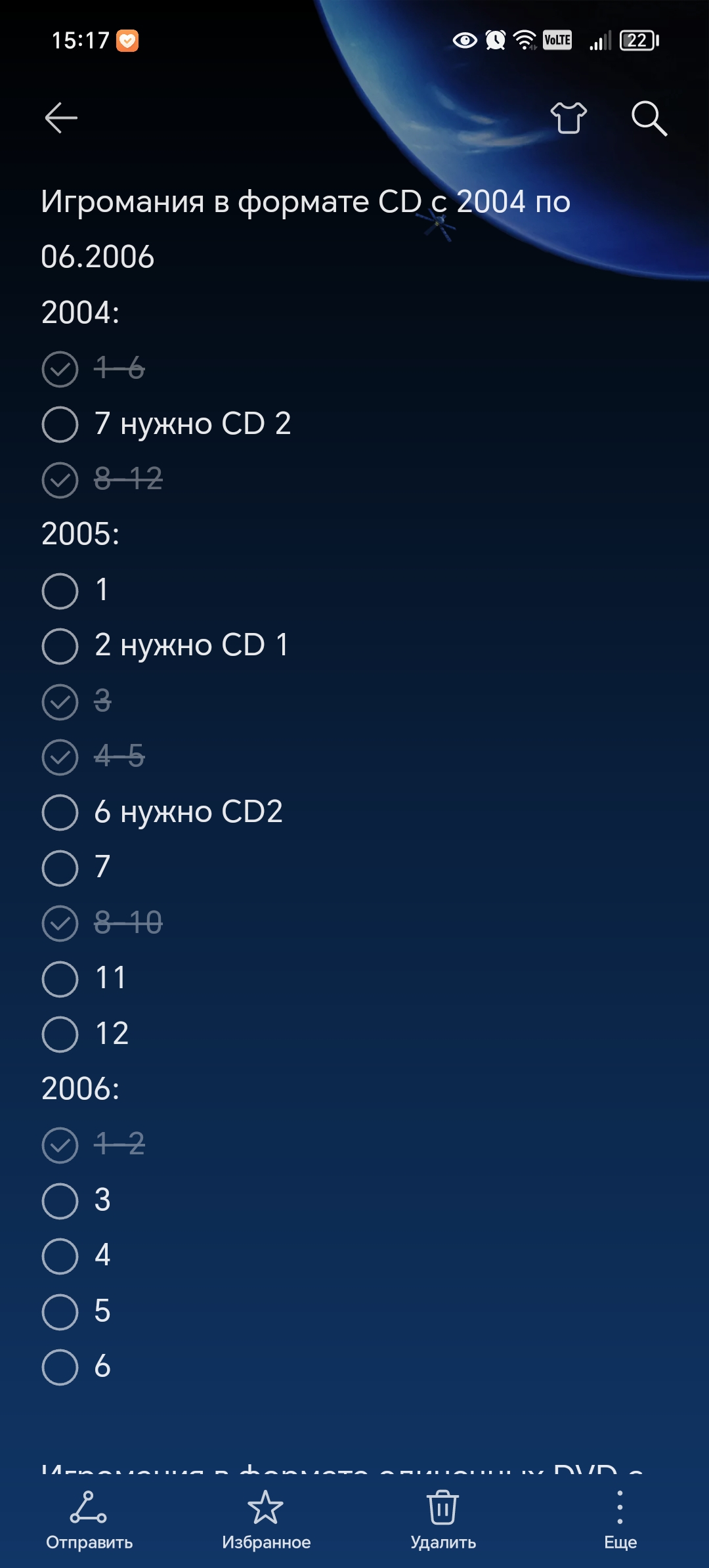Uncheck the crossed-out '1–6' item
This screenshot has width=709, height=1568.
pyautogui.click(x=60, y=369)
